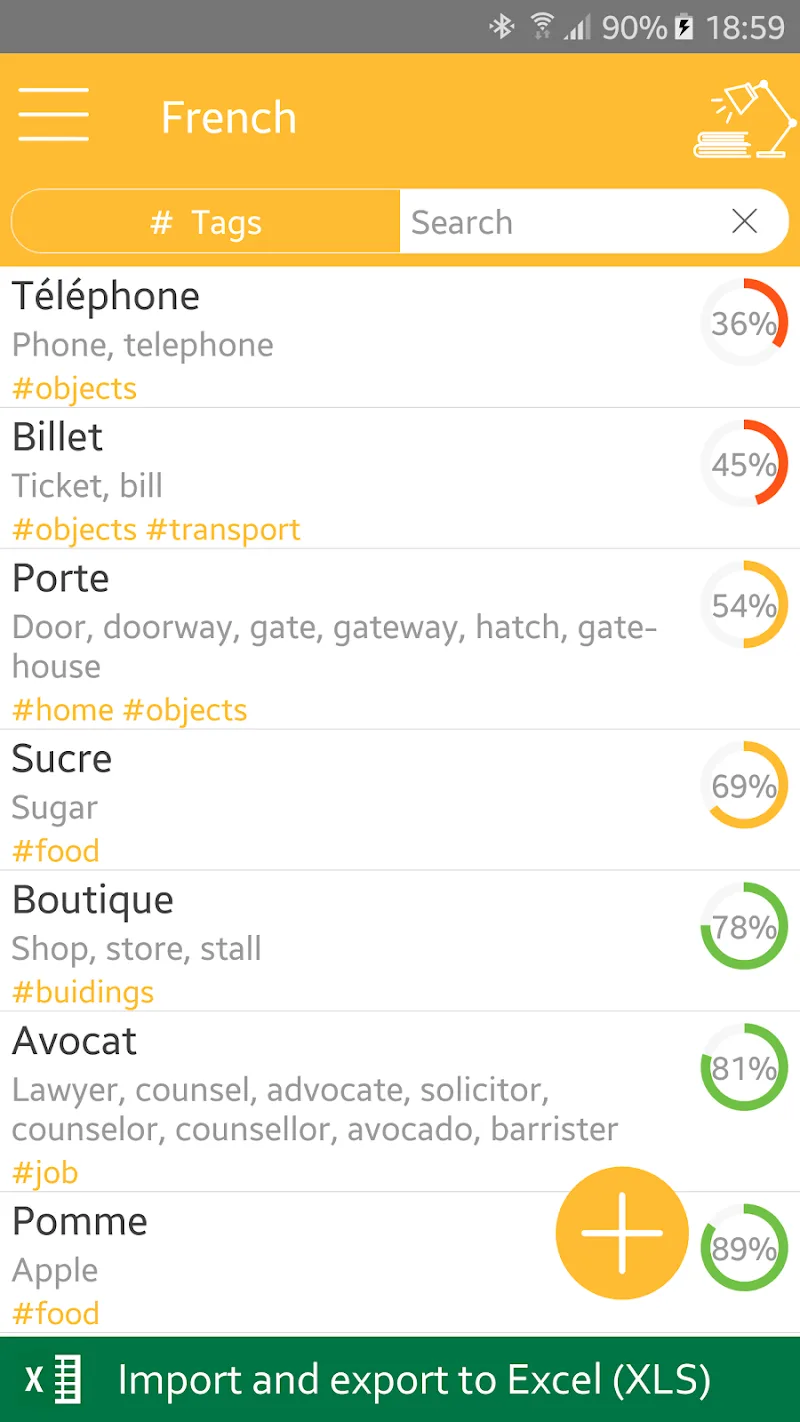This screenshot has height=1422, width=800.
Task: Click the #buidings tag under Boutique
Action: [82, 991]
